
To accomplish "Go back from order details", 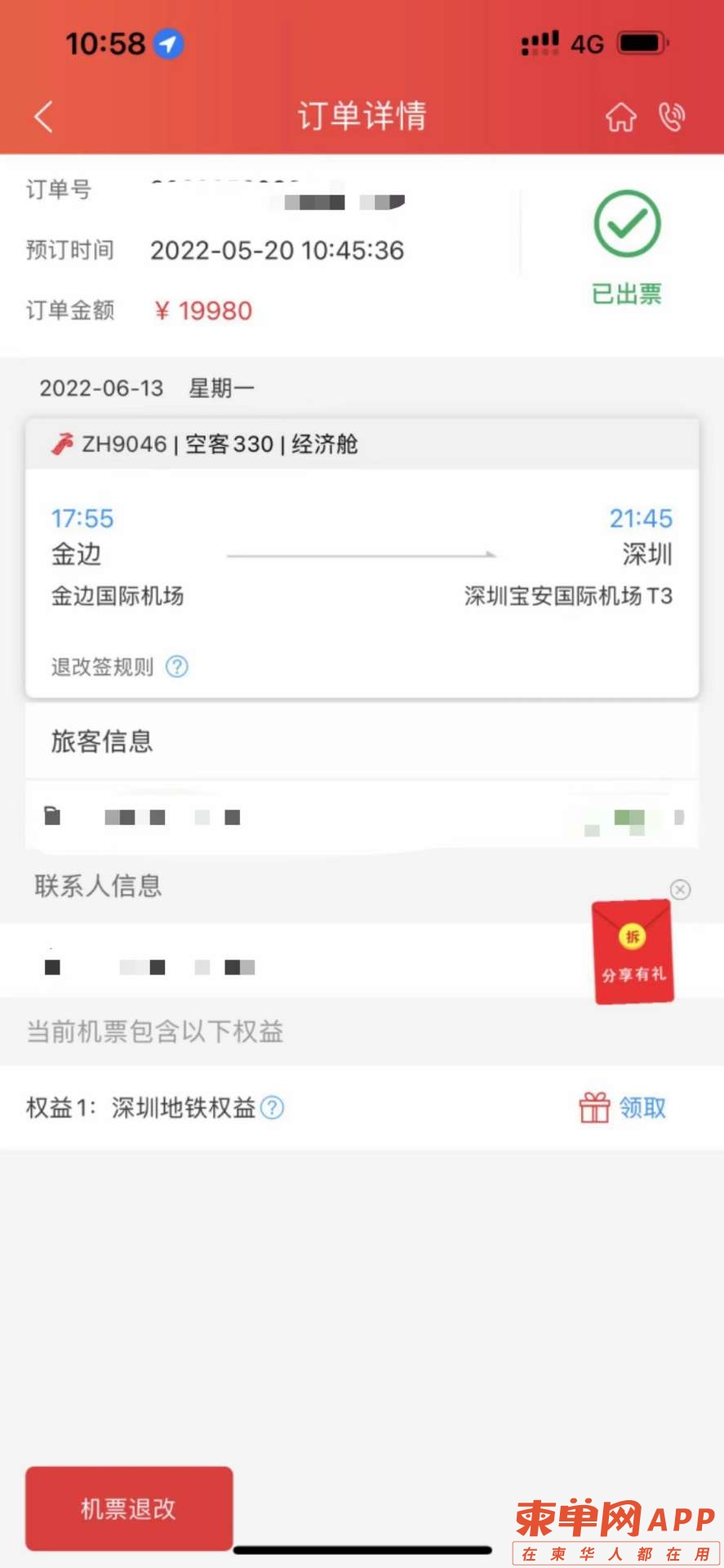I will (44, 117).
